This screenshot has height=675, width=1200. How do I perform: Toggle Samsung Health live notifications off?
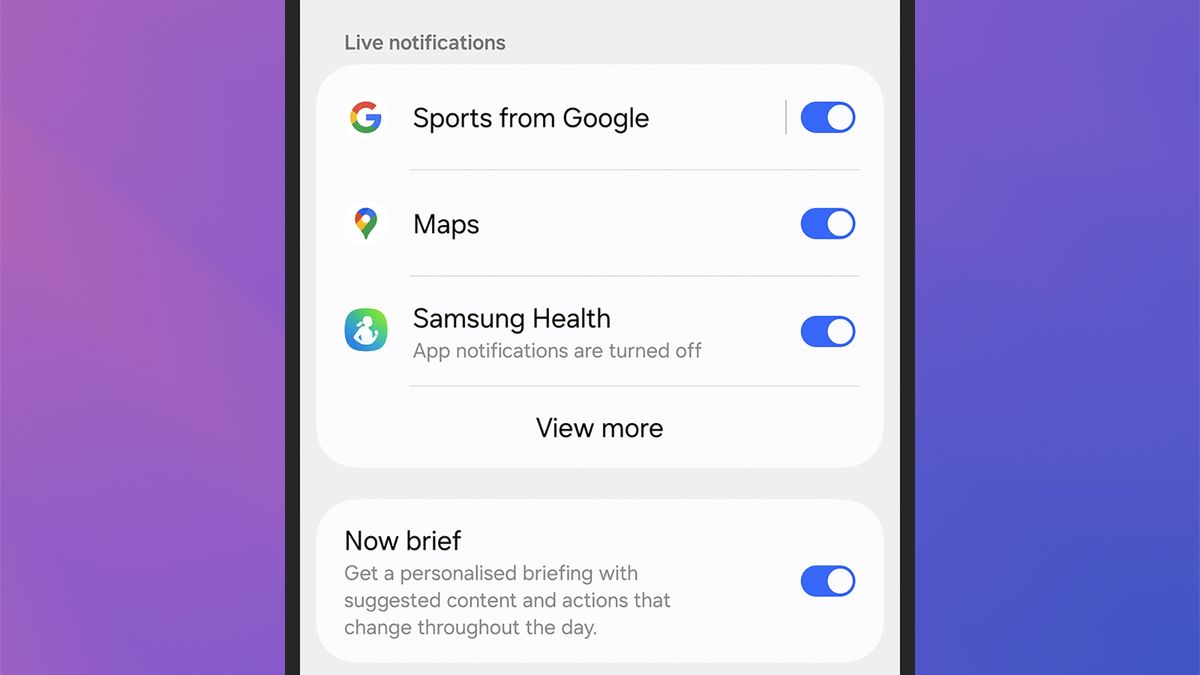(827, 331)
